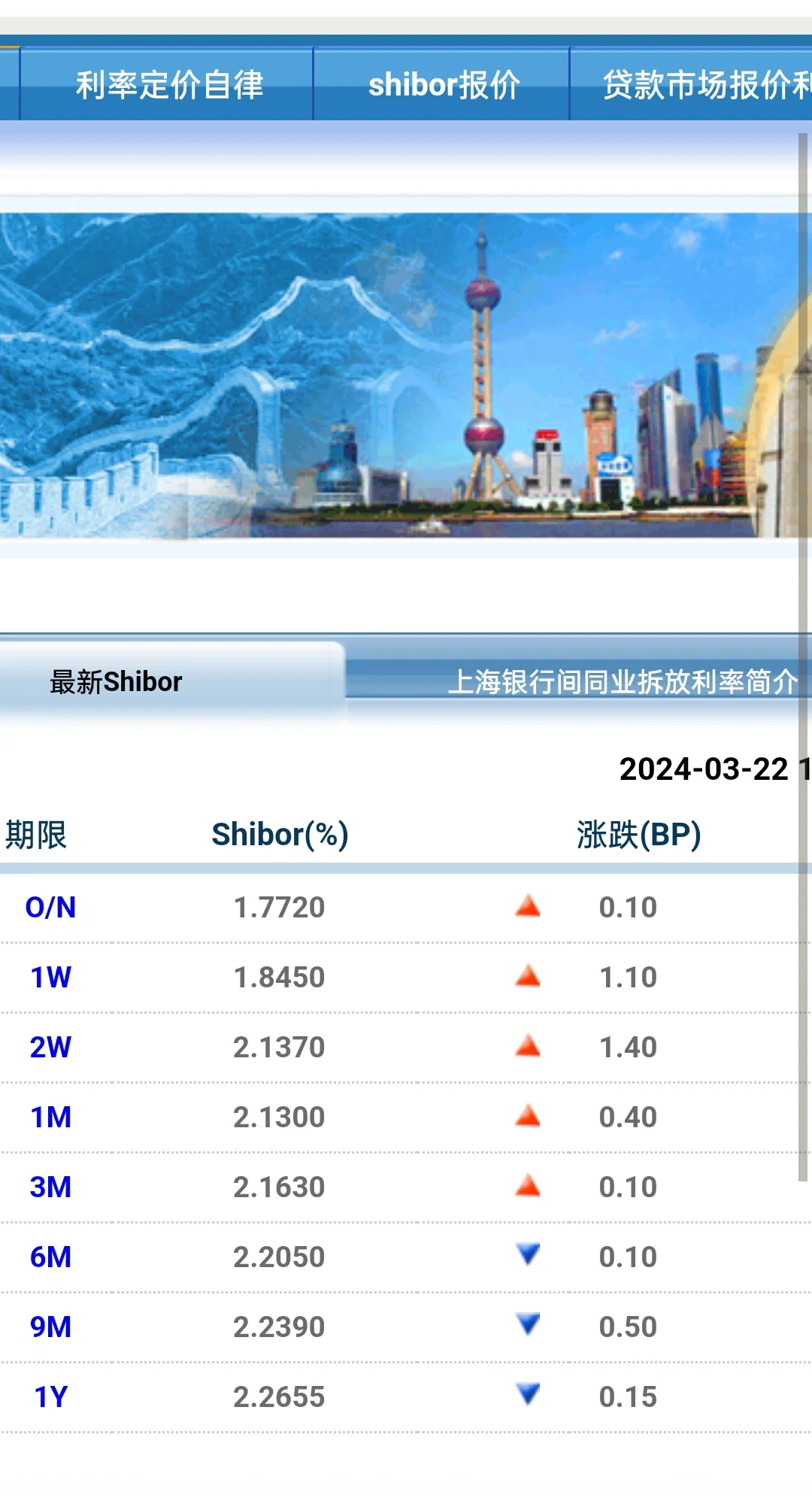Open the 9M tenor link

(50, 1327)
